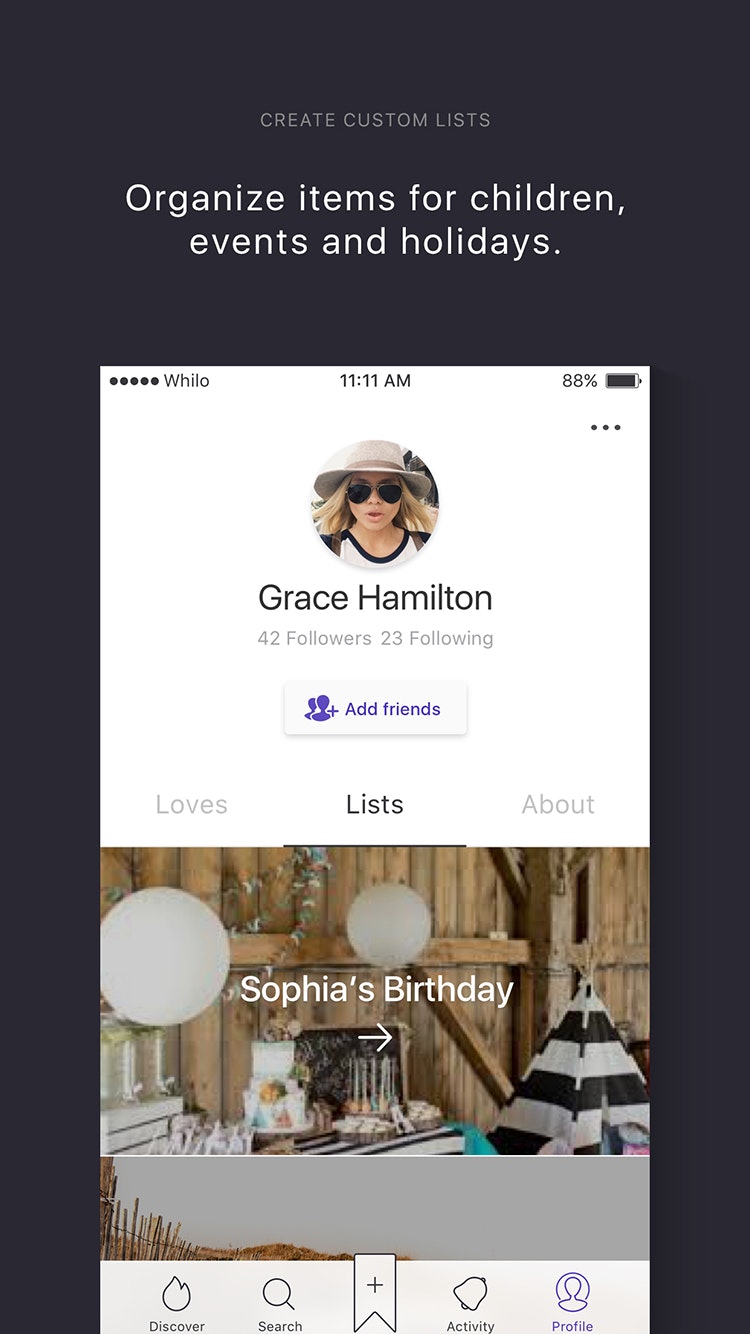Open Grace Hamilton's follower count

pos(315,638)
